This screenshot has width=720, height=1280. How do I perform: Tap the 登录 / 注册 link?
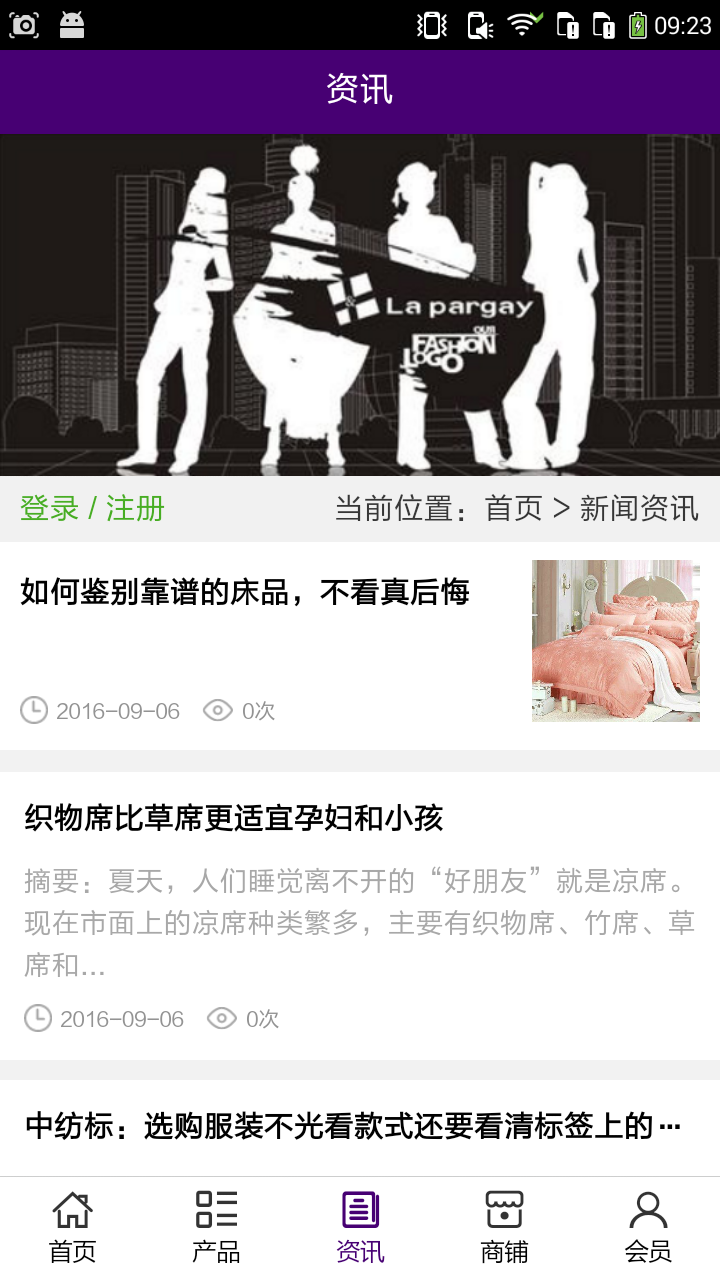click(92, 508)
